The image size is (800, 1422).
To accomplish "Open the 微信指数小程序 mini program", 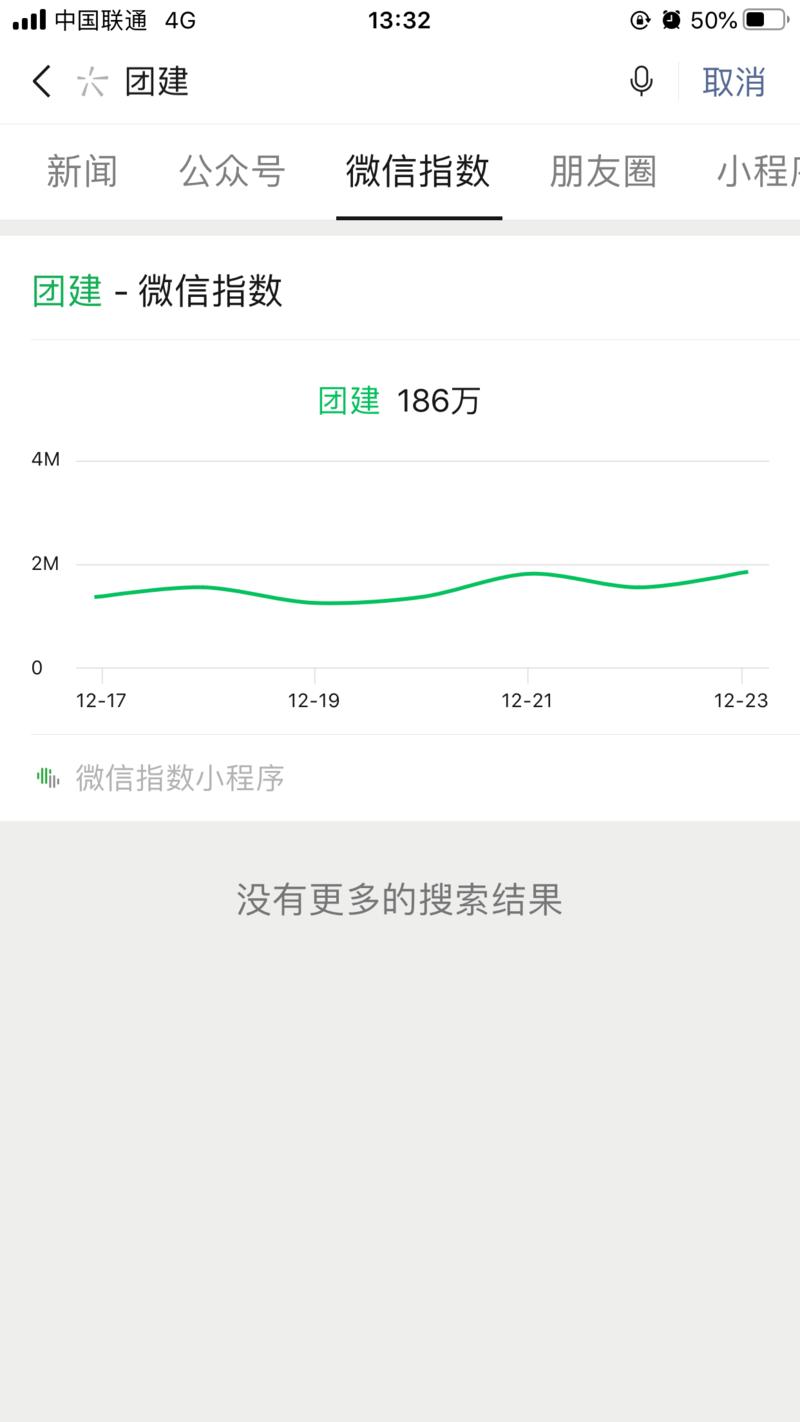I will [180, 776].
